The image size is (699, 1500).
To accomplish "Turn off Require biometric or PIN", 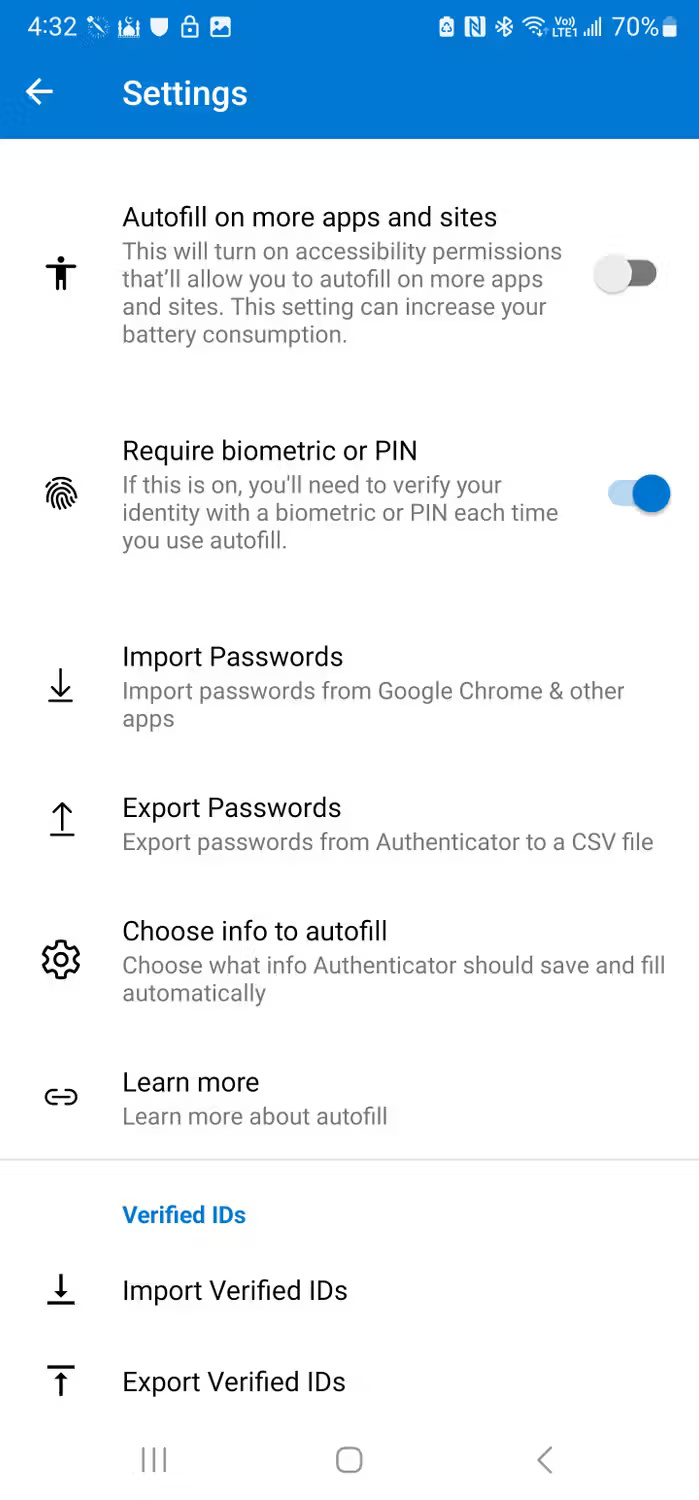I will point(638,493).
